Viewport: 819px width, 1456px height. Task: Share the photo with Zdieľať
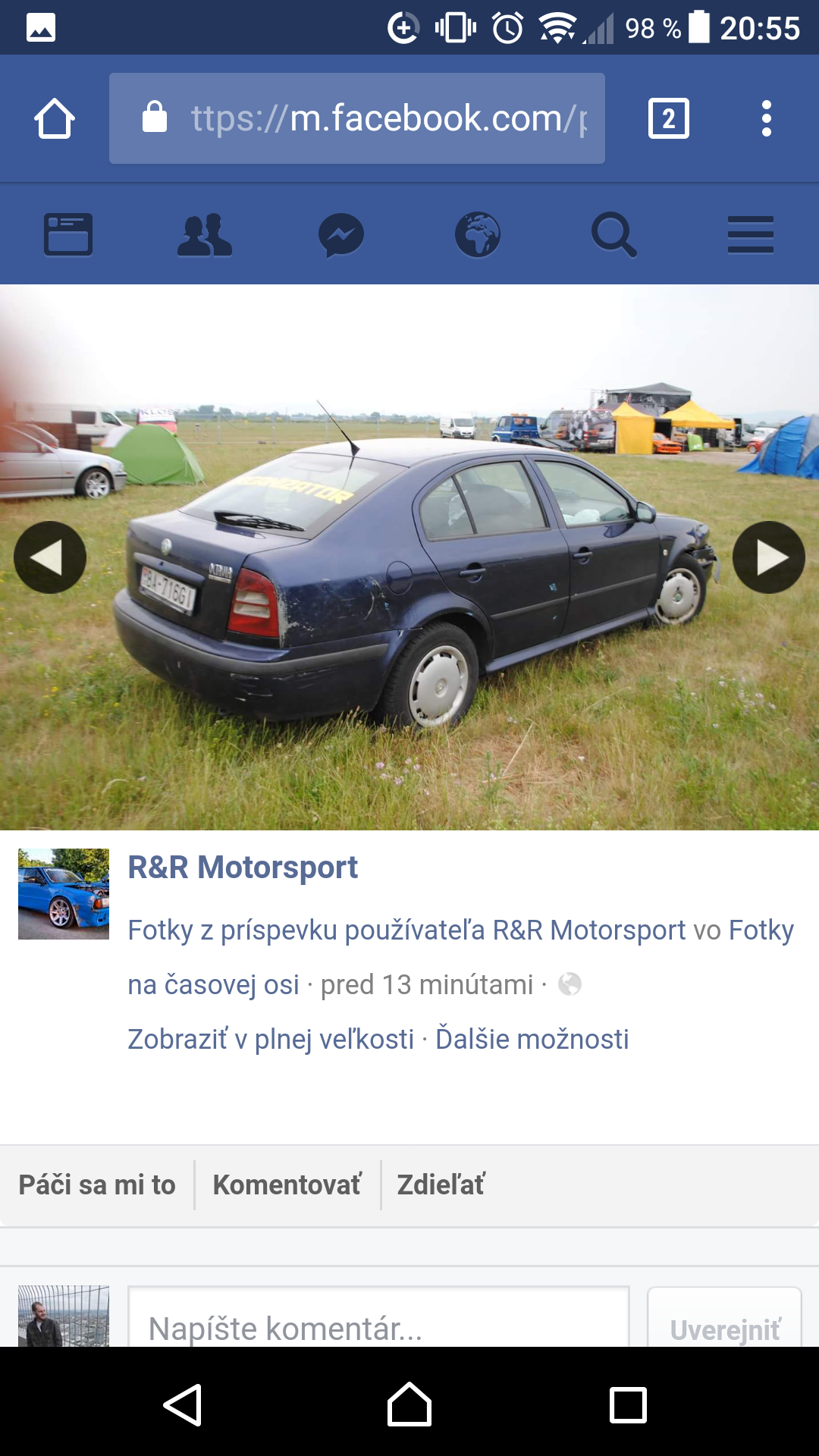point(441,1185)
